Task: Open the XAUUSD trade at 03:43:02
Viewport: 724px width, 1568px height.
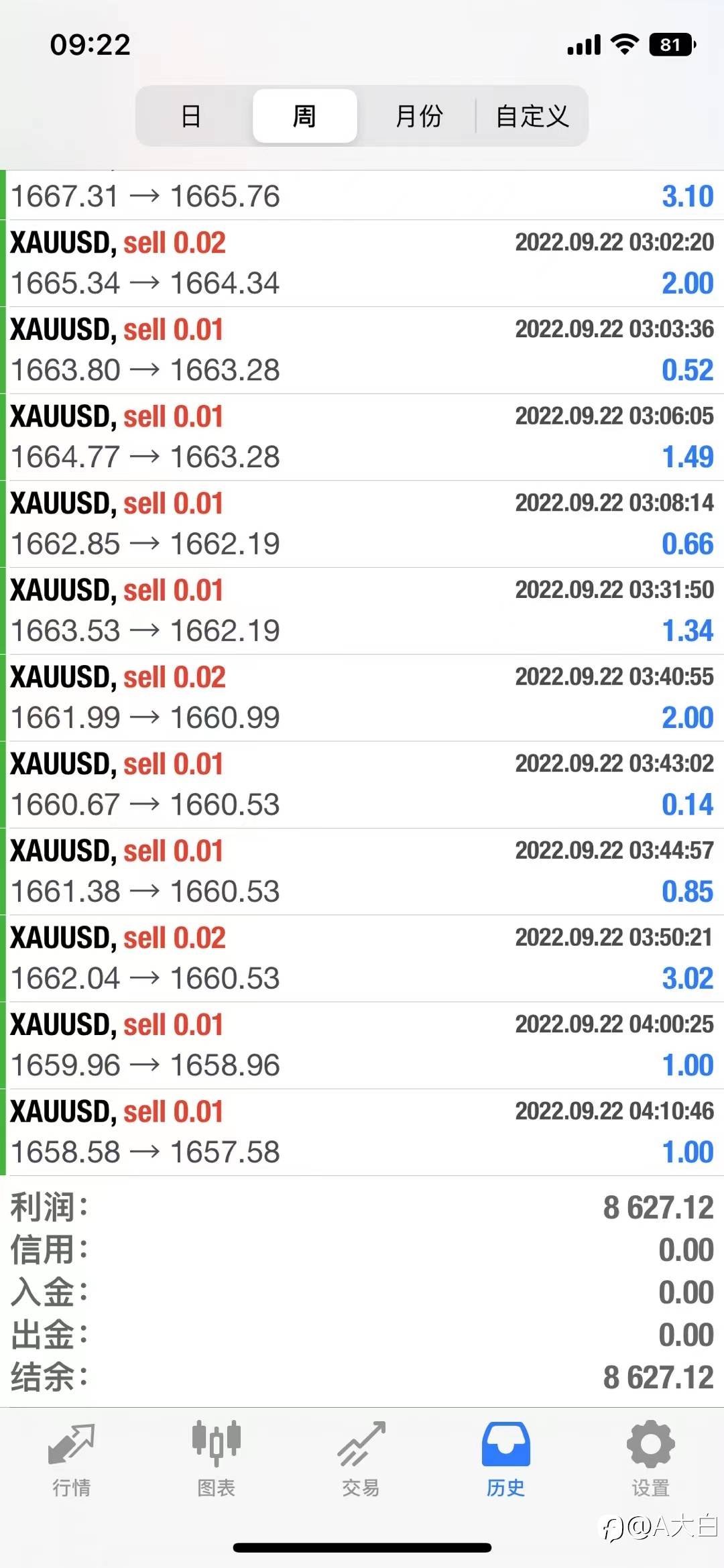Action: (362, 785)
